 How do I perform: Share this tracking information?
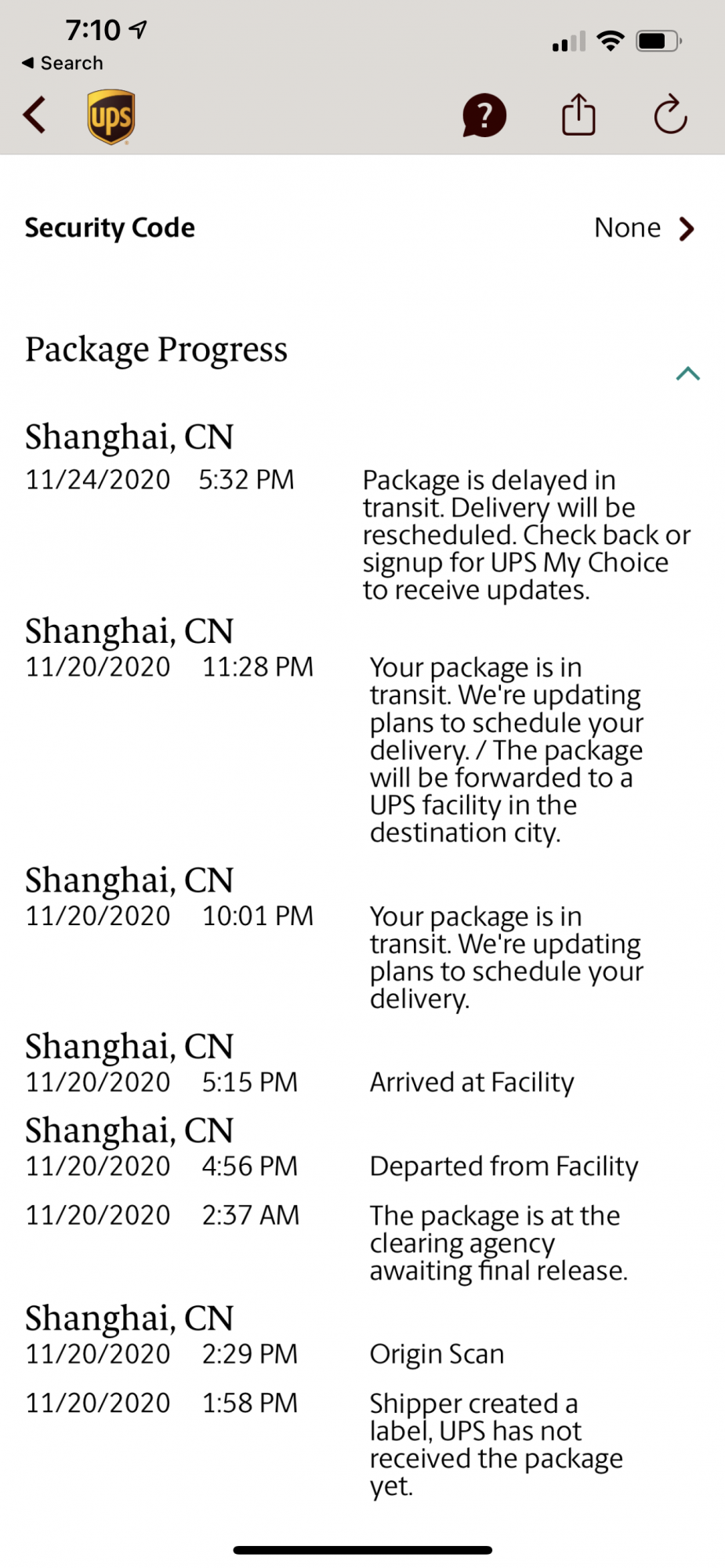tap(578, 115)
